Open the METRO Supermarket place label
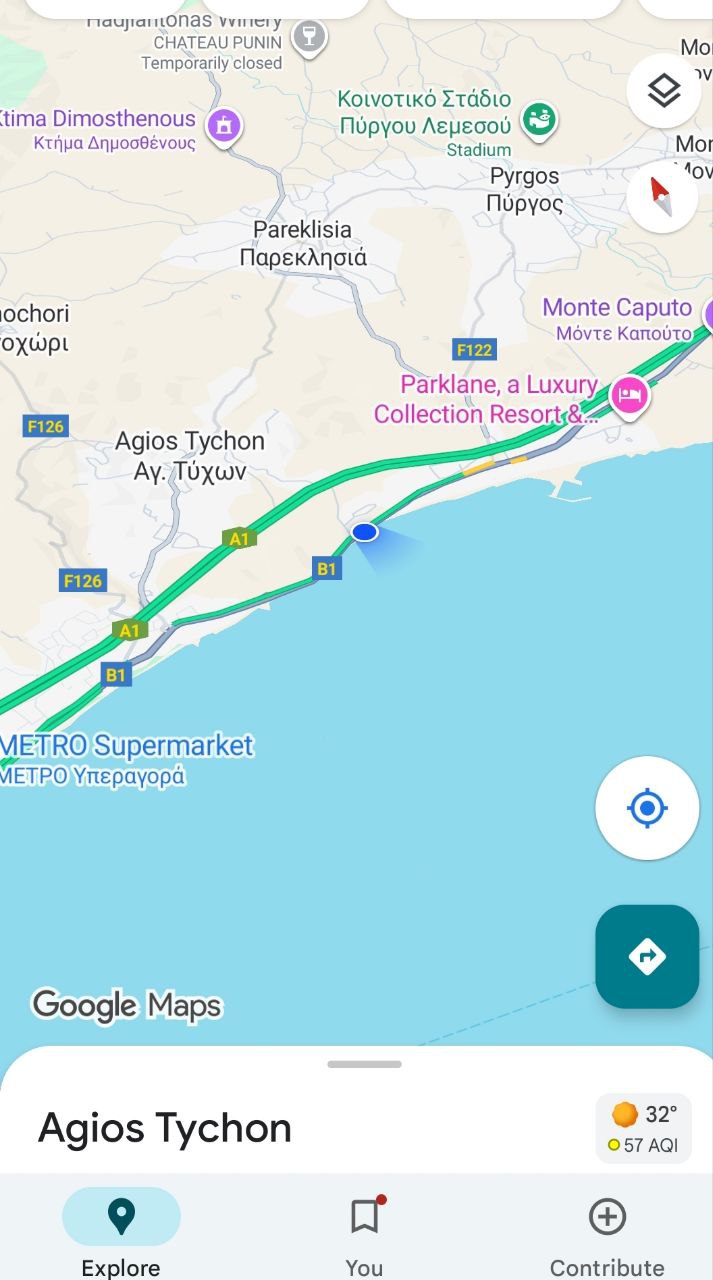The height and width of the screenshot is (1280, 713). (127, 759)
